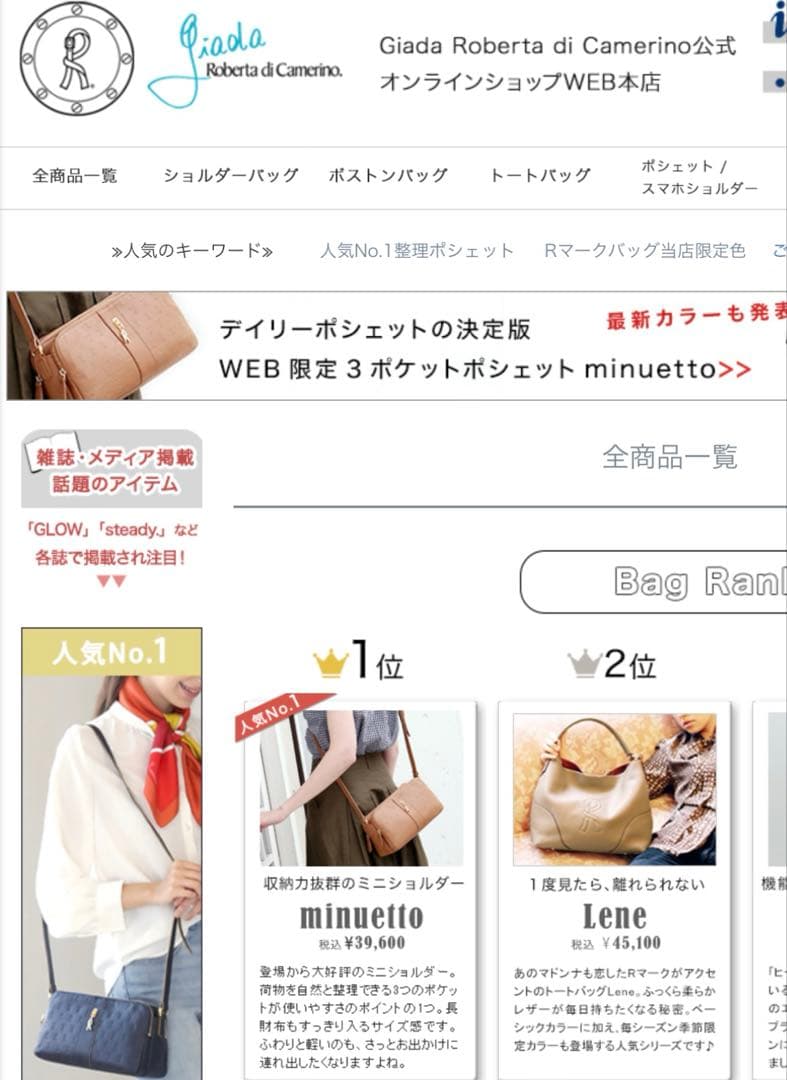Open the minuetto WEB限定 pochette banner
The width and height of the screenshot is (787, 1080).
click(x=396, y=346)
